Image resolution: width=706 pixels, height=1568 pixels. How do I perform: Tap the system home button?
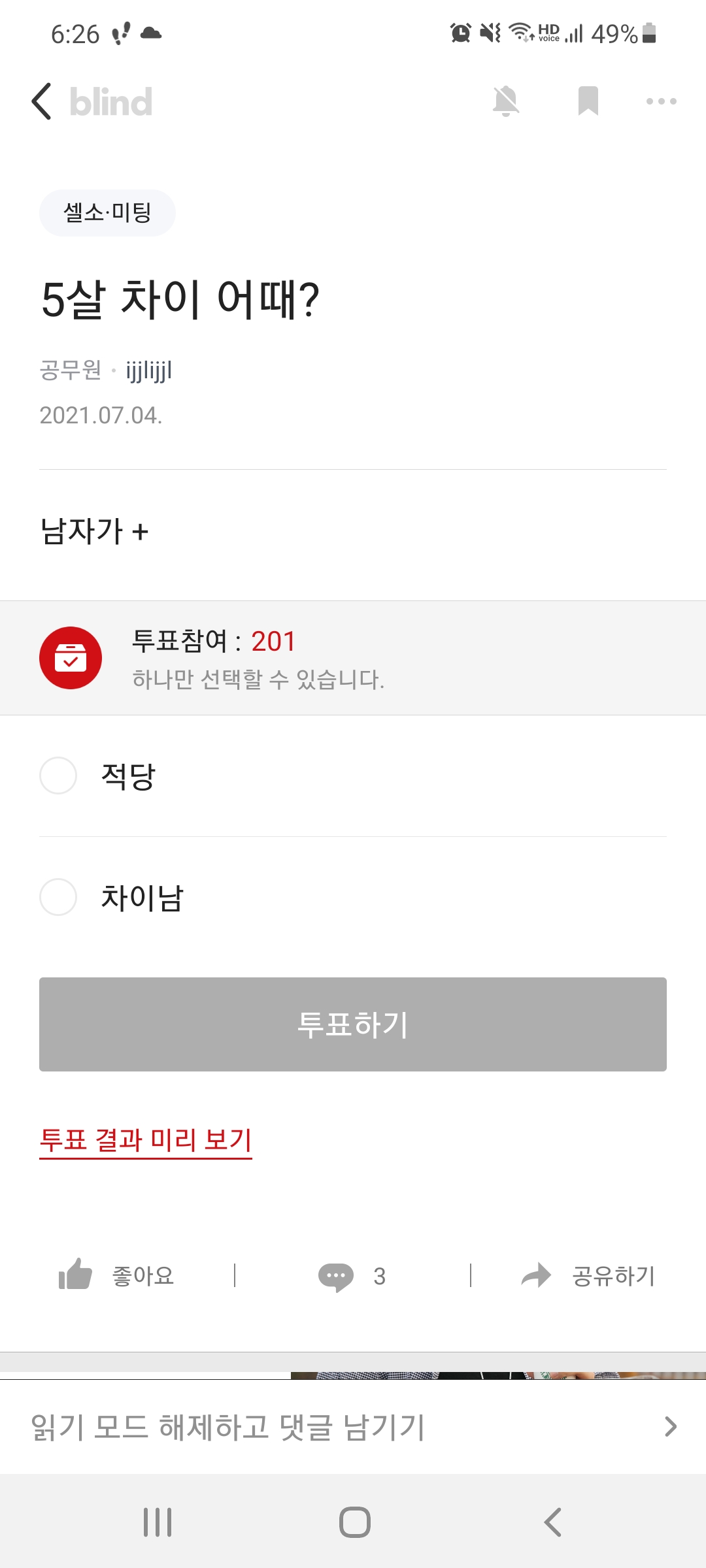point(355,1522)
